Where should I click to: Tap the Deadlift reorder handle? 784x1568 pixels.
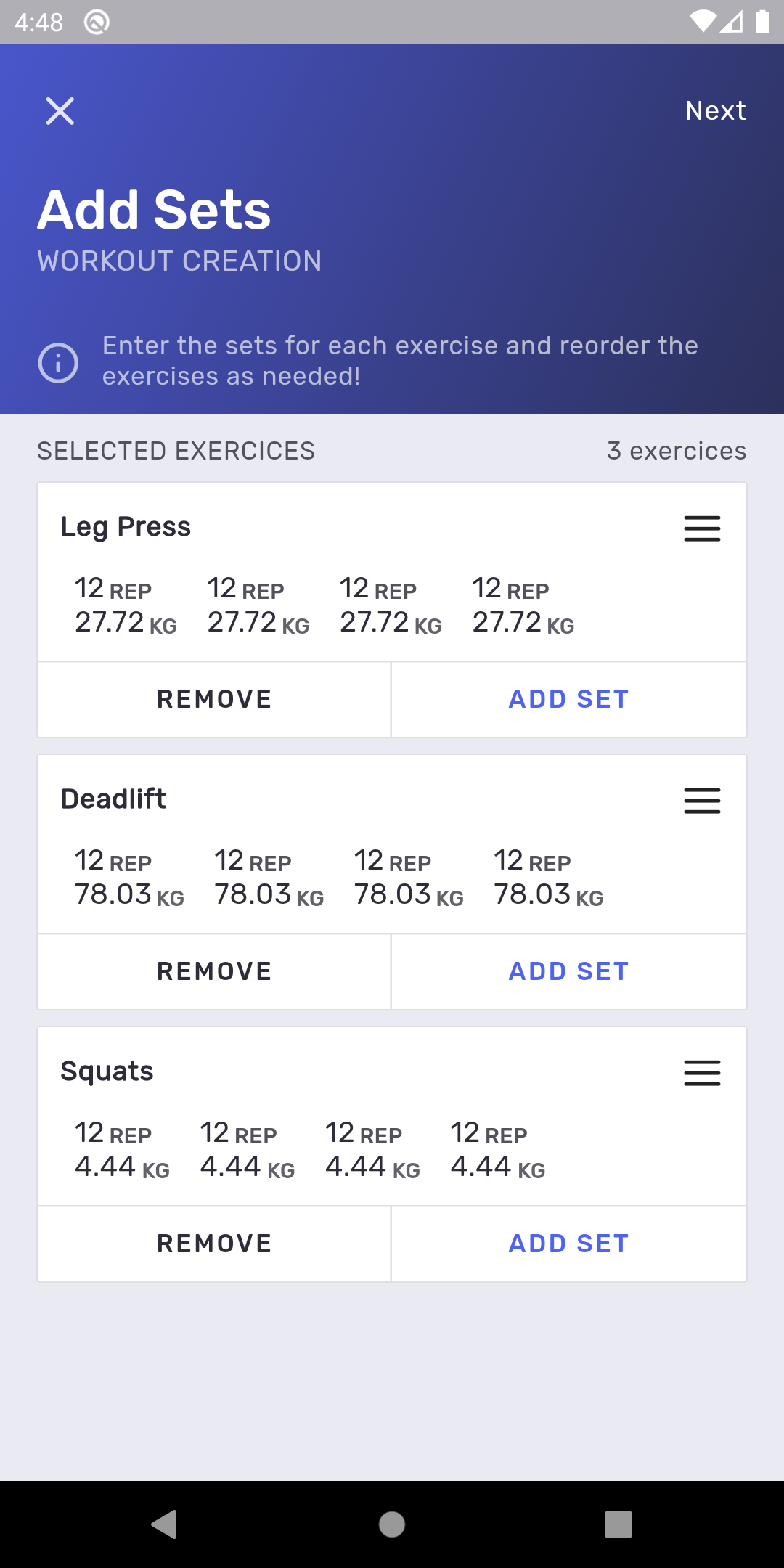(702, 801)
